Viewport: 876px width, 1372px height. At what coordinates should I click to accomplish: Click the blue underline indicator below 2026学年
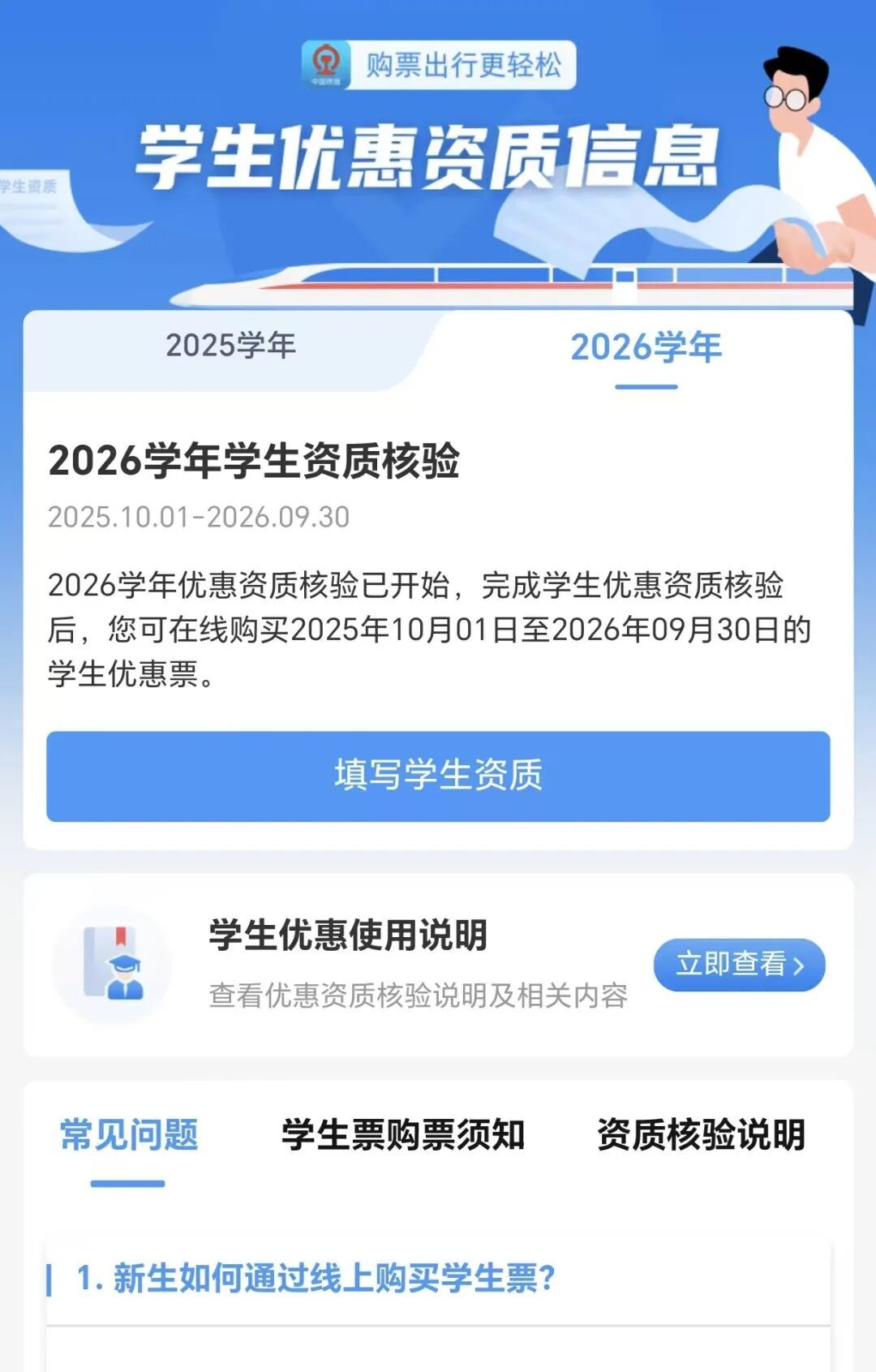point(646,388)
